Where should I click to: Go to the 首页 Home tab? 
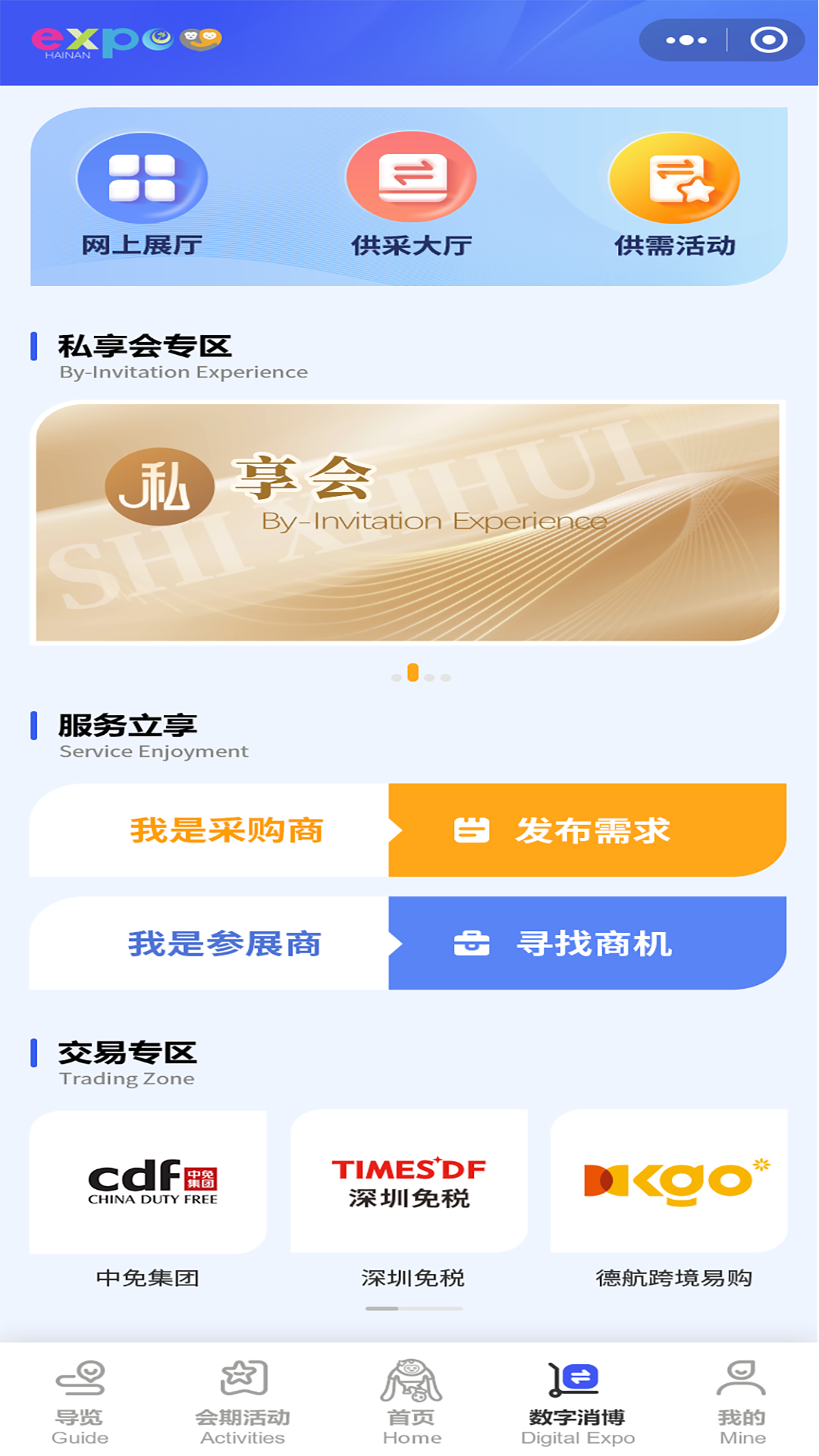click(412, 1402)
